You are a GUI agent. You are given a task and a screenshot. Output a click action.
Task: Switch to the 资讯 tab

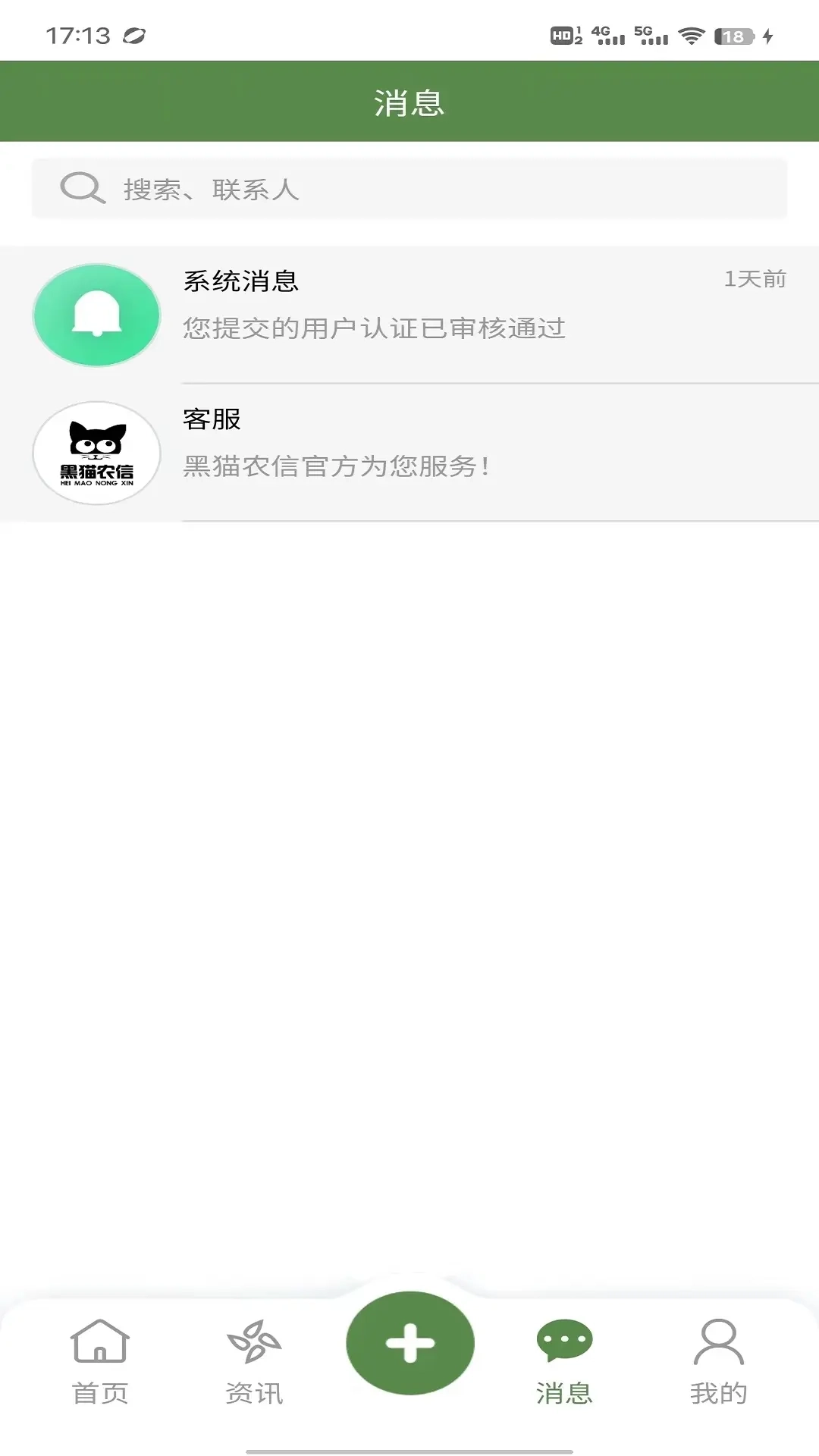pyautogui.click(x=253, y=1391)
